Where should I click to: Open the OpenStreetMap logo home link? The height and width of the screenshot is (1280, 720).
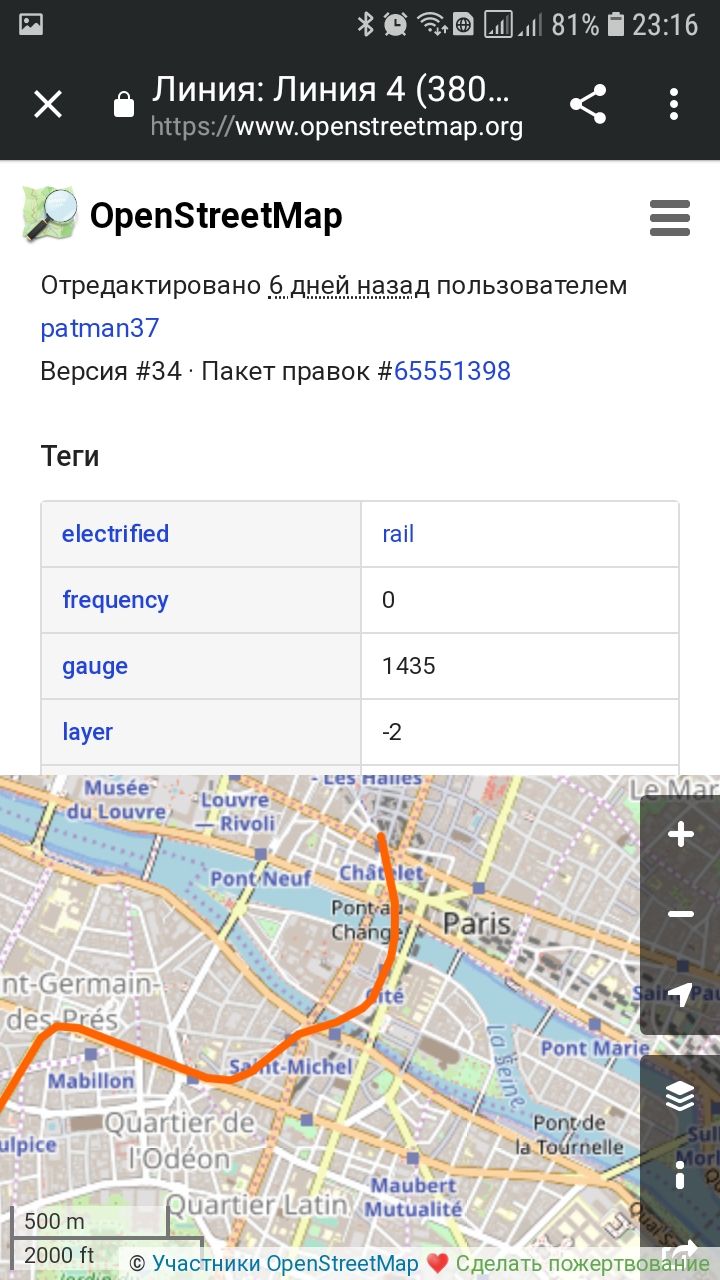coord(182,215)
